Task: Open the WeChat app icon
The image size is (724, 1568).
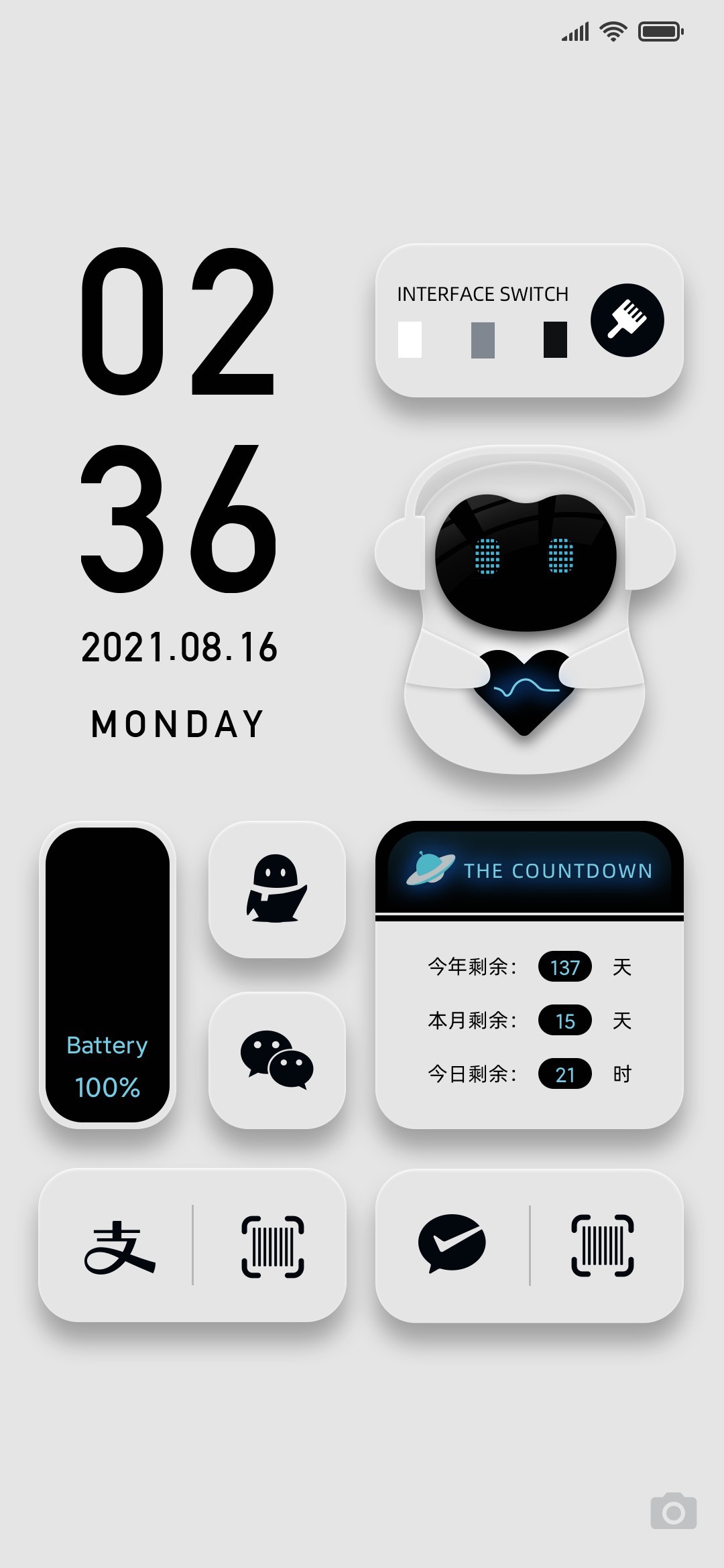Action: (x=277, y=1060)
